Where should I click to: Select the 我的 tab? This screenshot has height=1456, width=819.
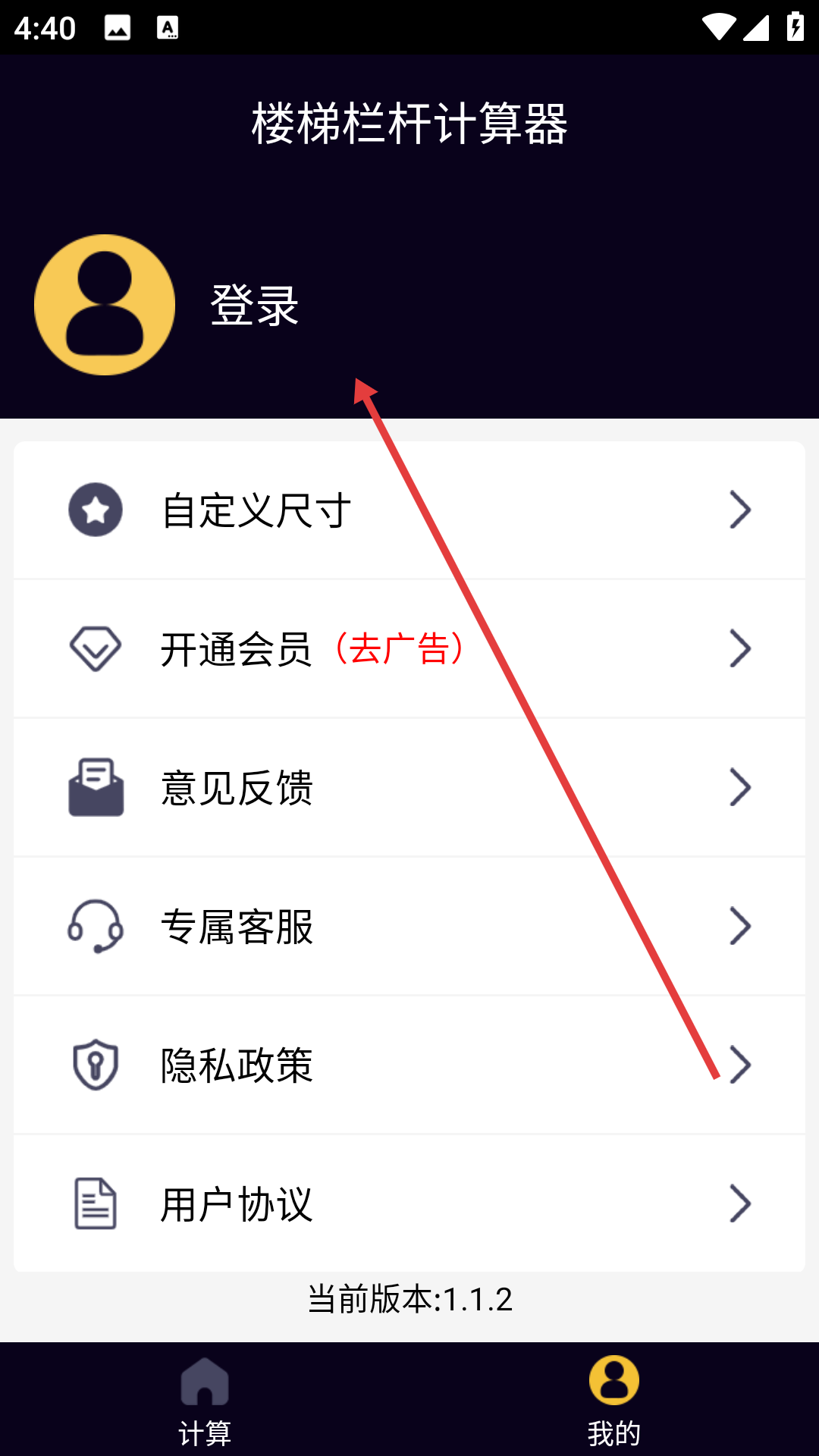pyautogui.click(x=614, y=1400)
